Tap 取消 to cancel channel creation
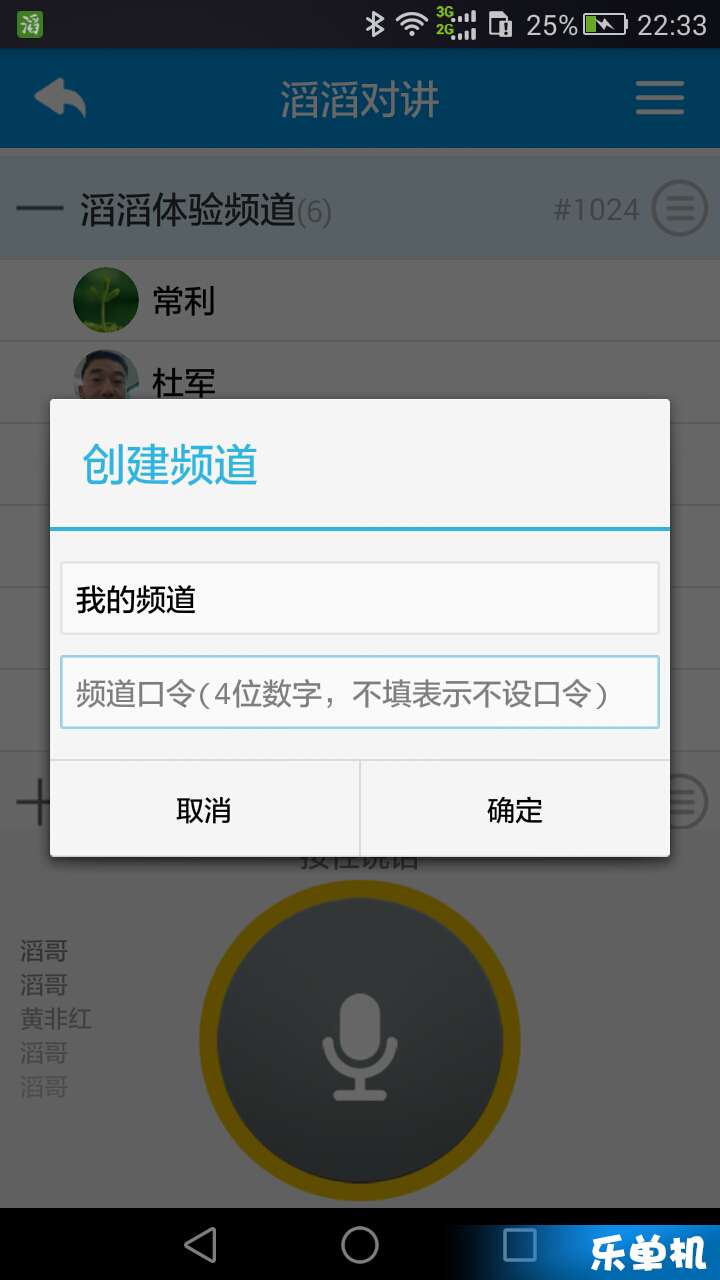The height and width of the screenshot is (1280, 720). (x=205, y=809)
